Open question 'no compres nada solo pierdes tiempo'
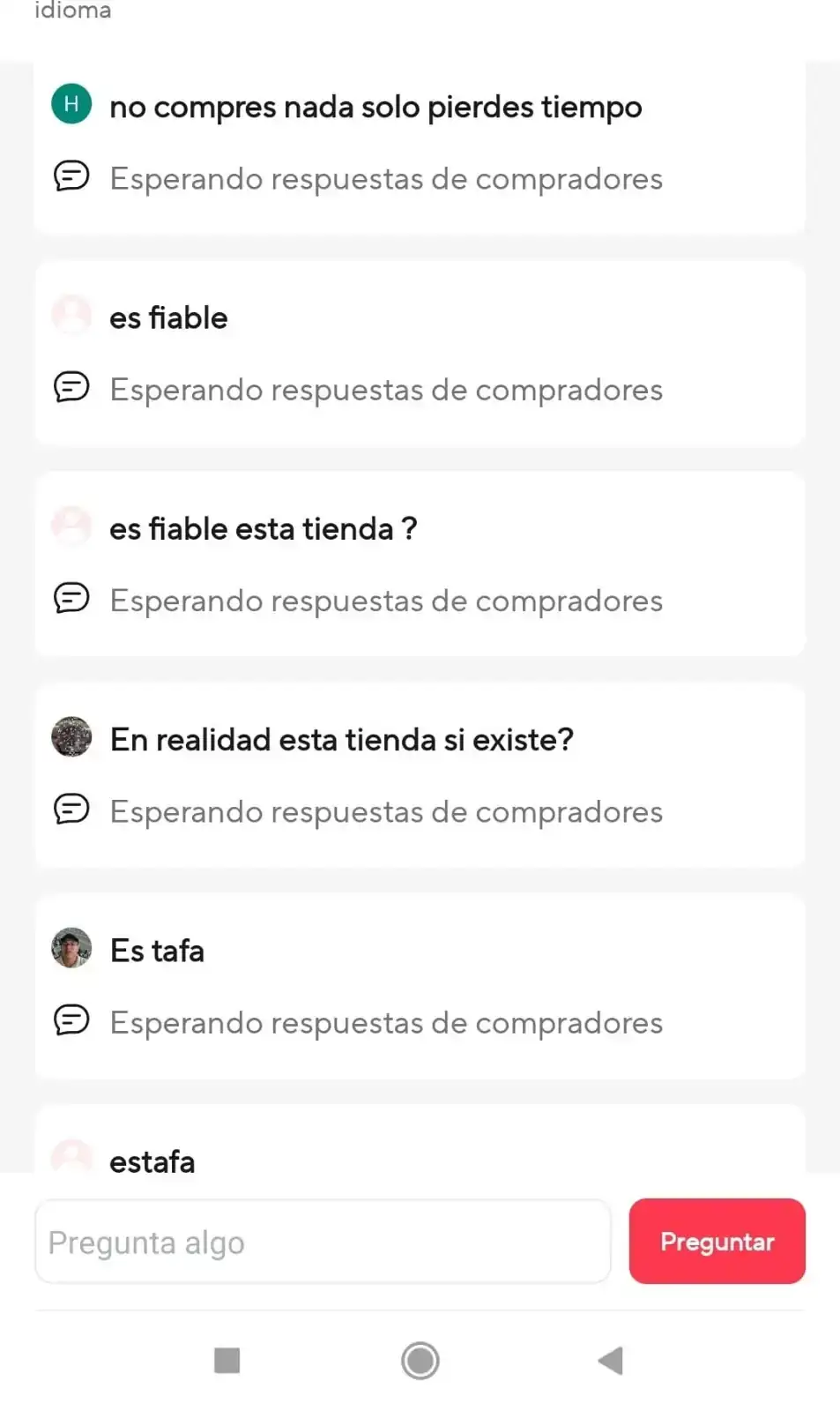 [x=375, y=108]
